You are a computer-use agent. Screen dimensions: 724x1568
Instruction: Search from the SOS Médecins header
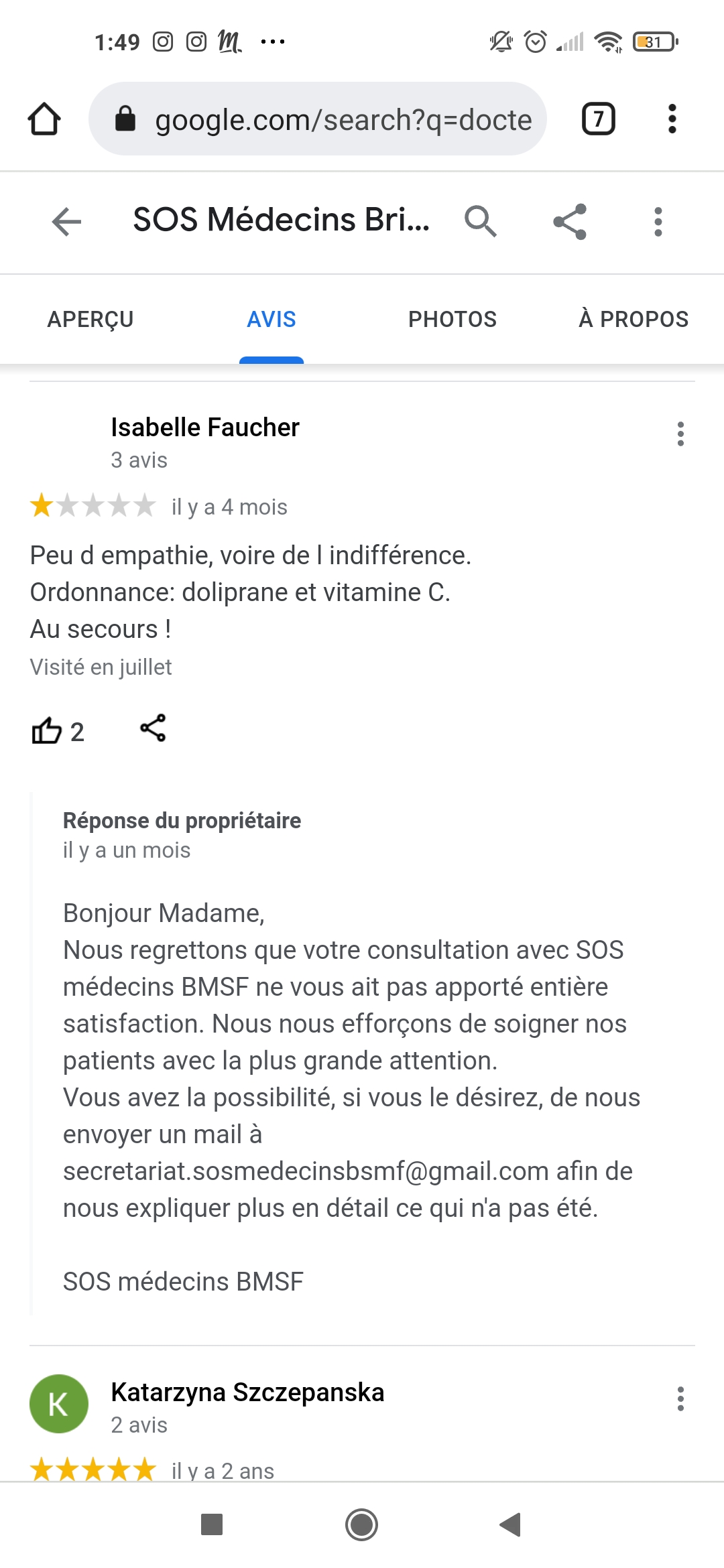[481, 222]
